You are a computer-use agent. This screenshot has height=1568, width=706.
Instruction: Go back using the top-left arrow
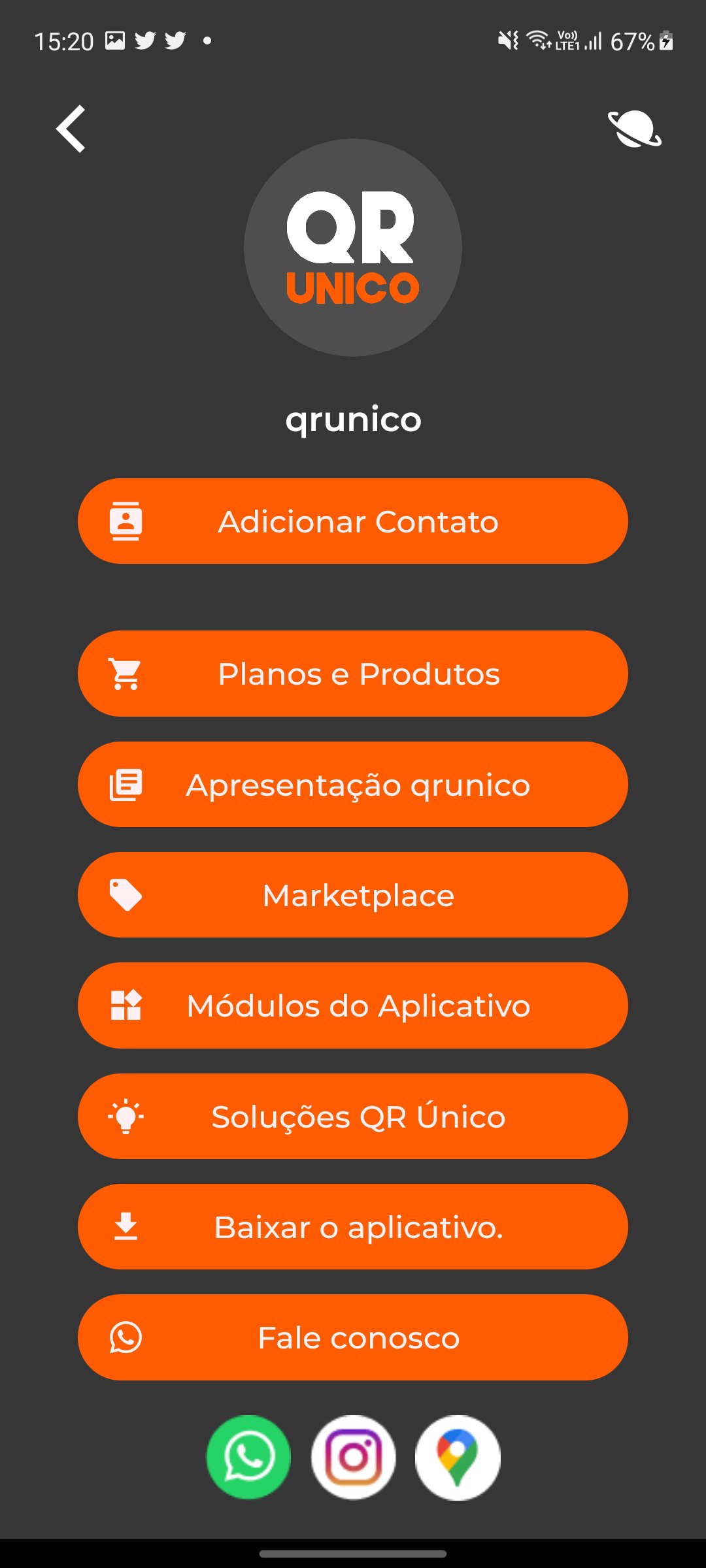point(71,129)
